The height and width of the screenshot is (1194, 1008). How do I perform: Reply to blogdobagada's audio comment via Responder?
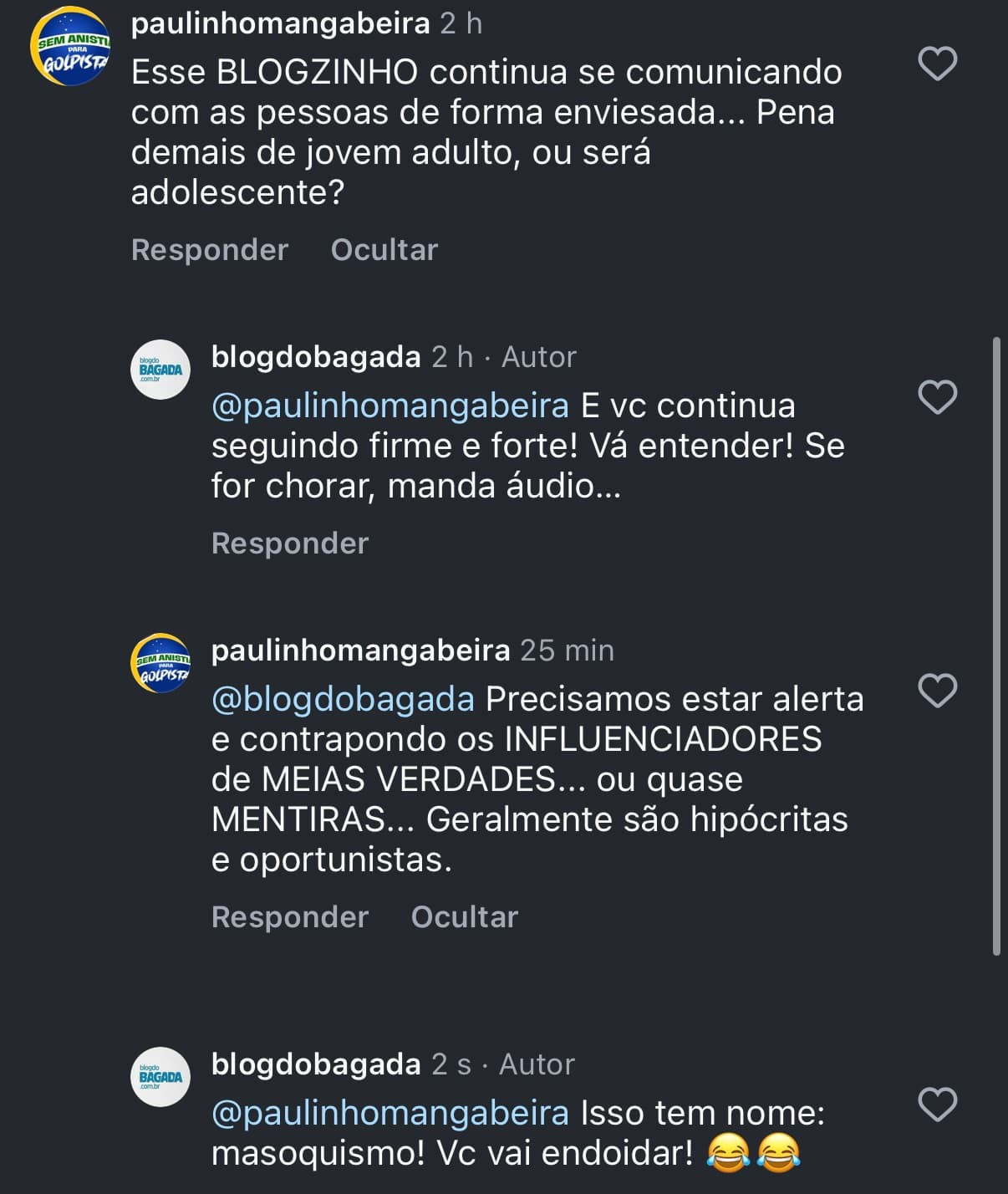pos(290,543)
